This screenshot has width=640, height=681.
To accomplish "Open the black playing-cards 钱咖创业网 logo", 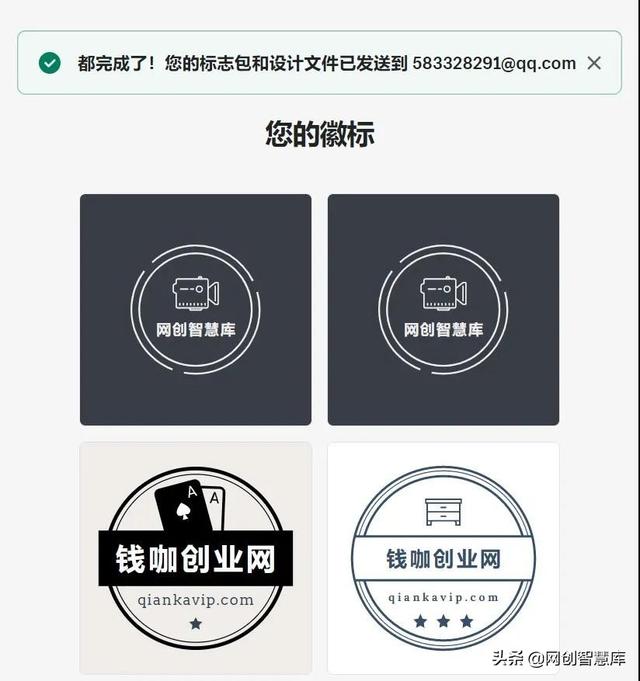I will pyautogui.click(x=196, y=557).
